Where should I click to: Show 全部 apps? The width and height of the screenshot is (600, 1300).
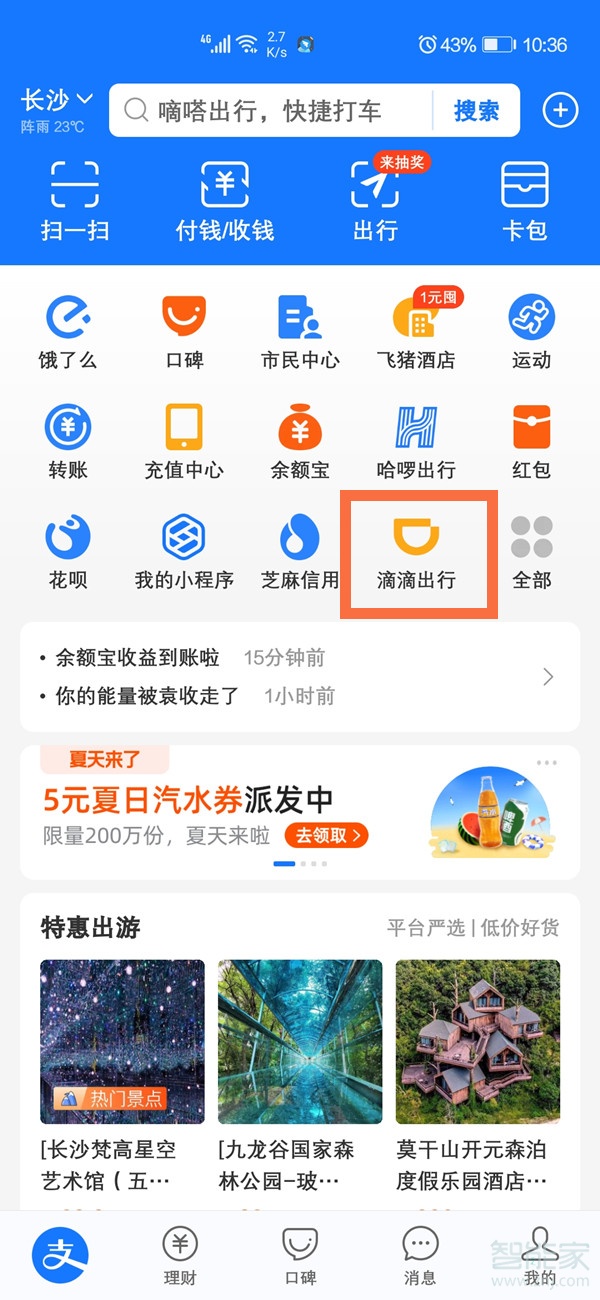532,551
